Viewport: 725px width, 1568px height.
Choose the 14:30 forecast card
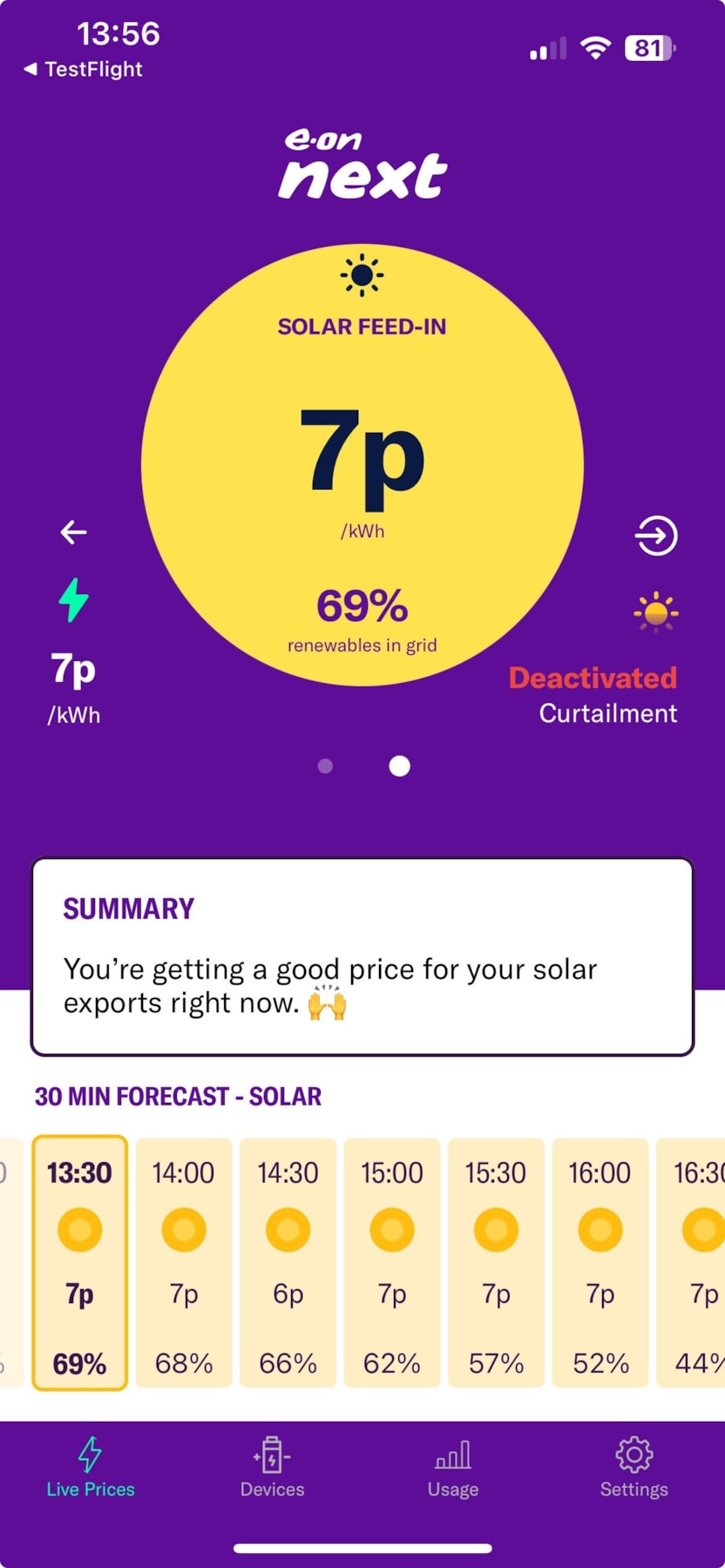tap(288, 1262)
